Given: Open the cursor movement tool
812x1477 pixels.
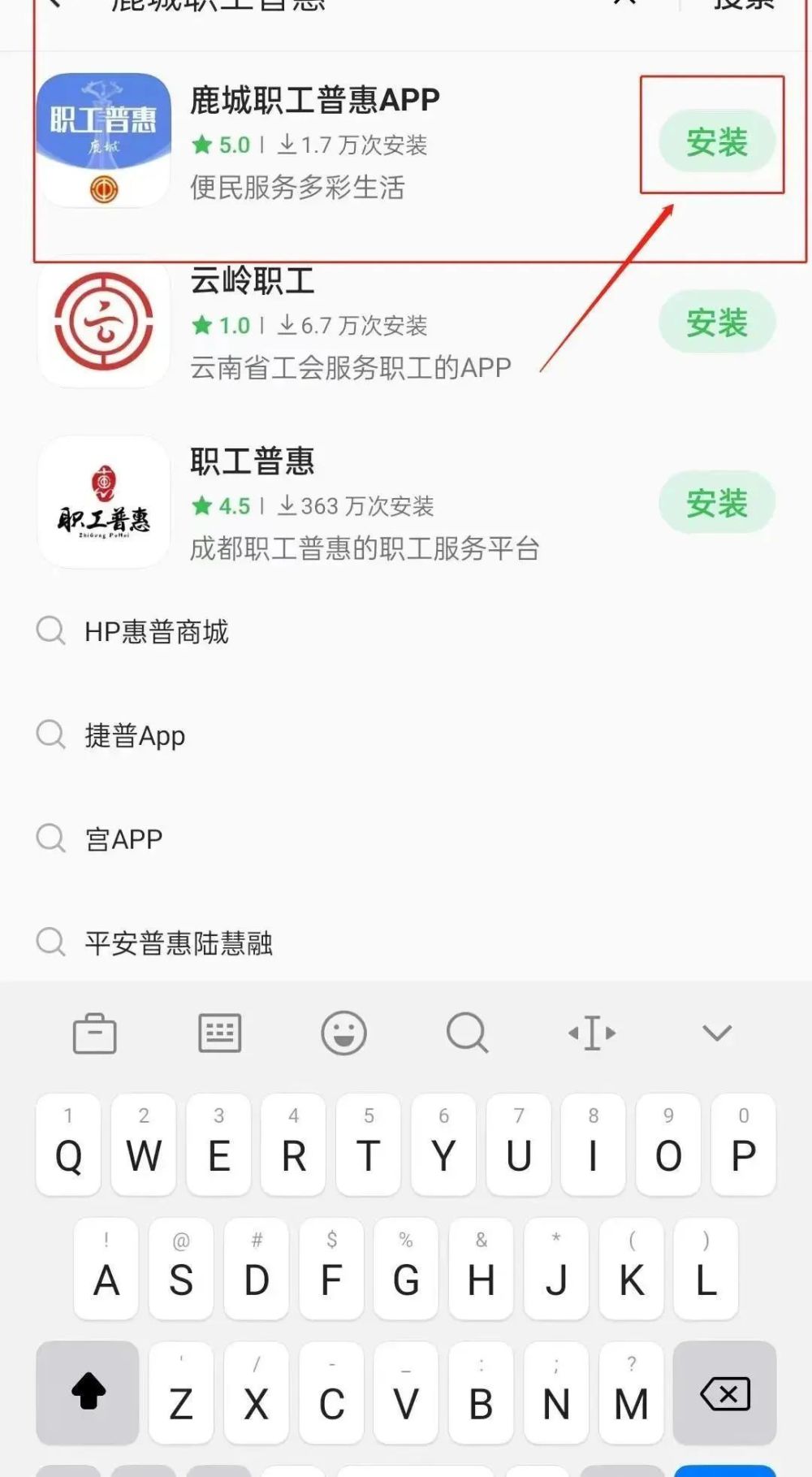Looking at the screenshot, I should tap(592, 1033).
